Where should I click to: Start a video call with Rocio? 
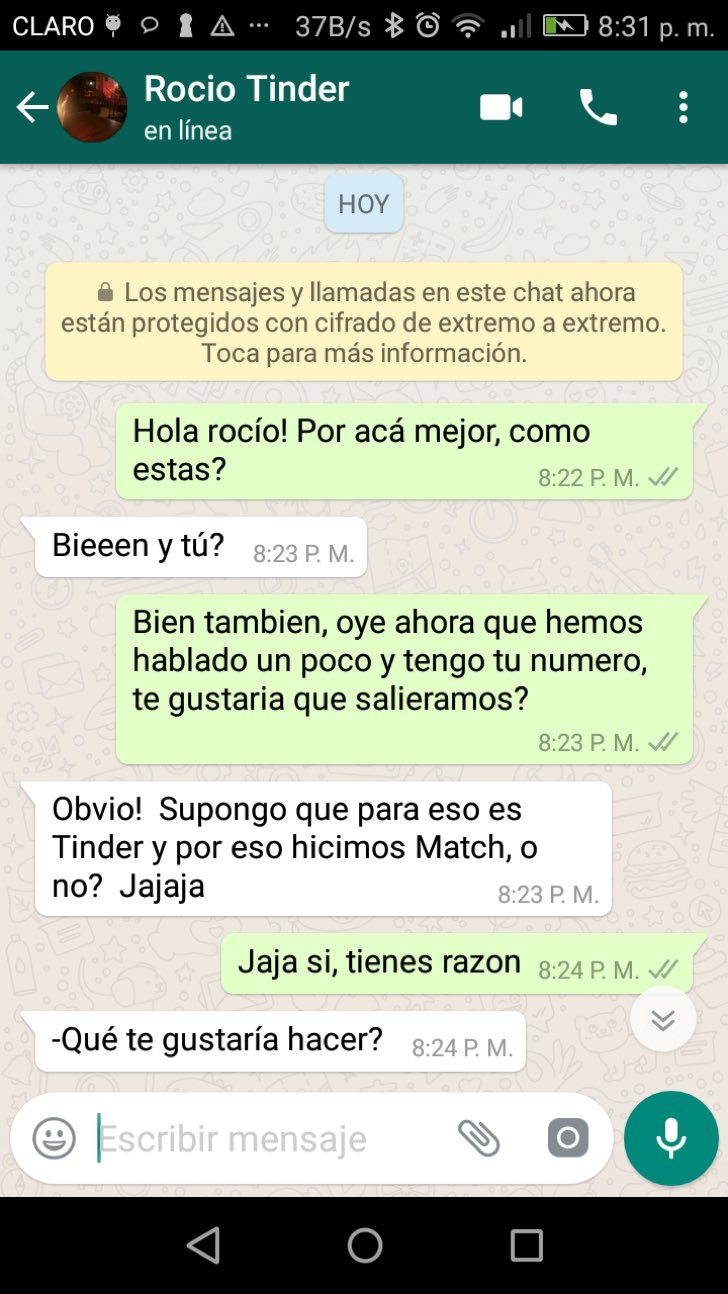point(501,107)
